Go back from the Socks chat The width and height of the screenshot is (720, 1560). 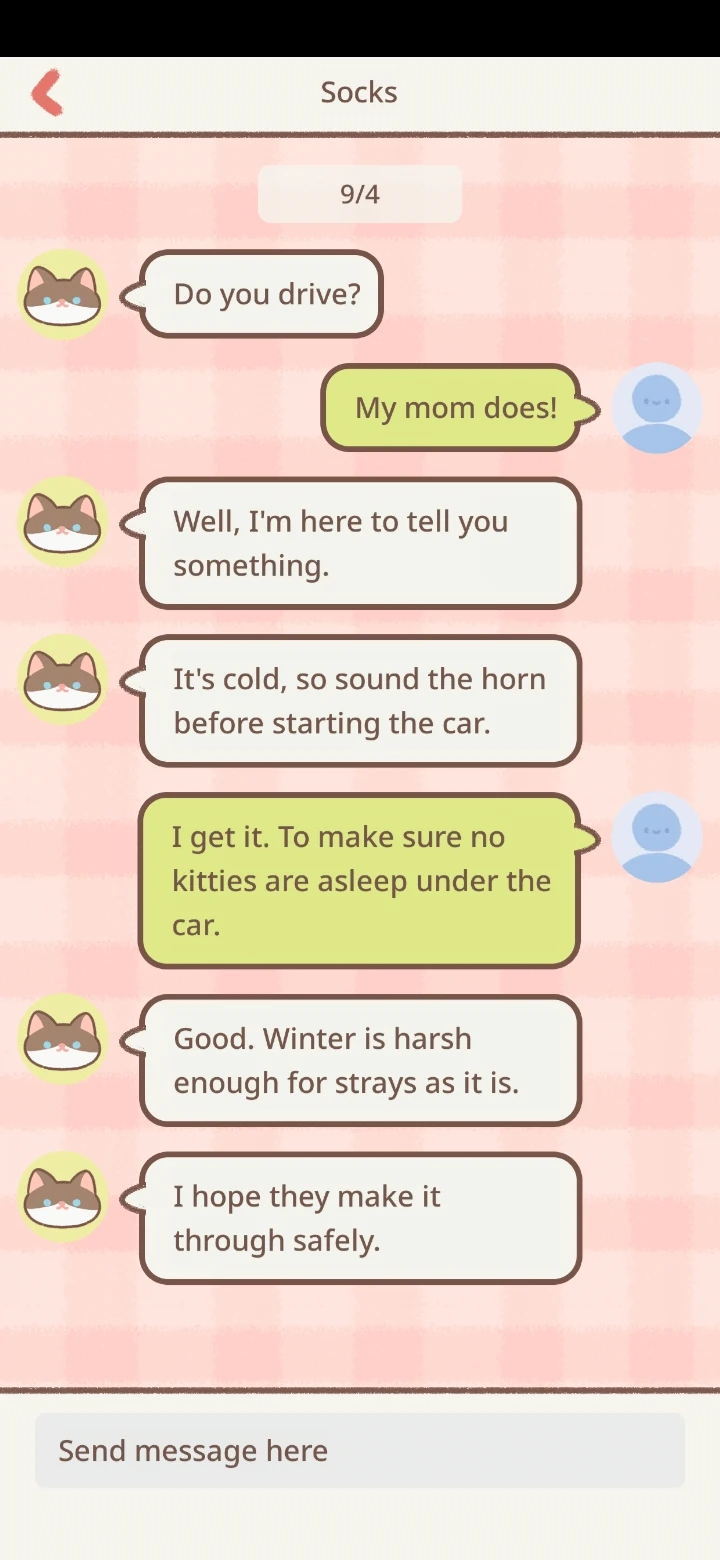click(47, 92)
